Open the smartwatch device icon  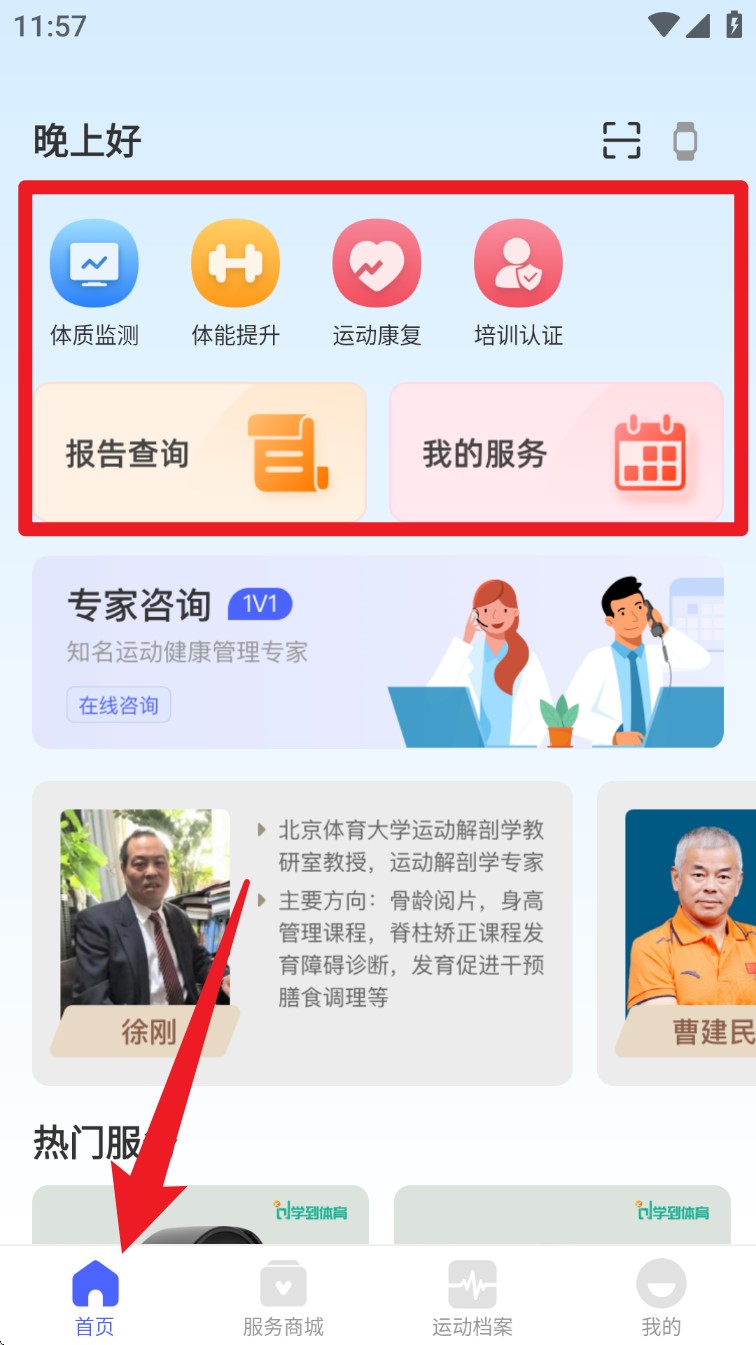(x=685, y=141)
